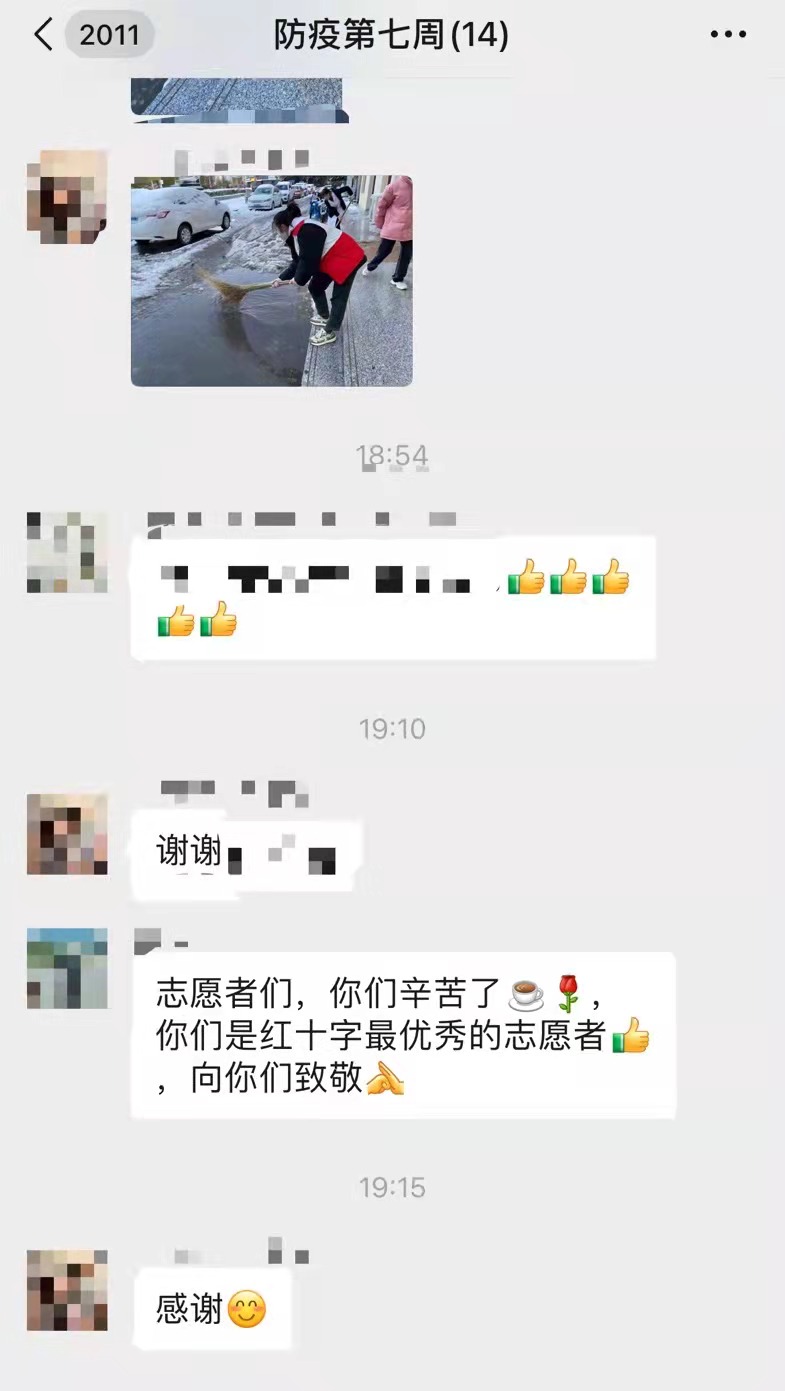Open avatar next to the 感谢 message

[x=67, y=1290]
